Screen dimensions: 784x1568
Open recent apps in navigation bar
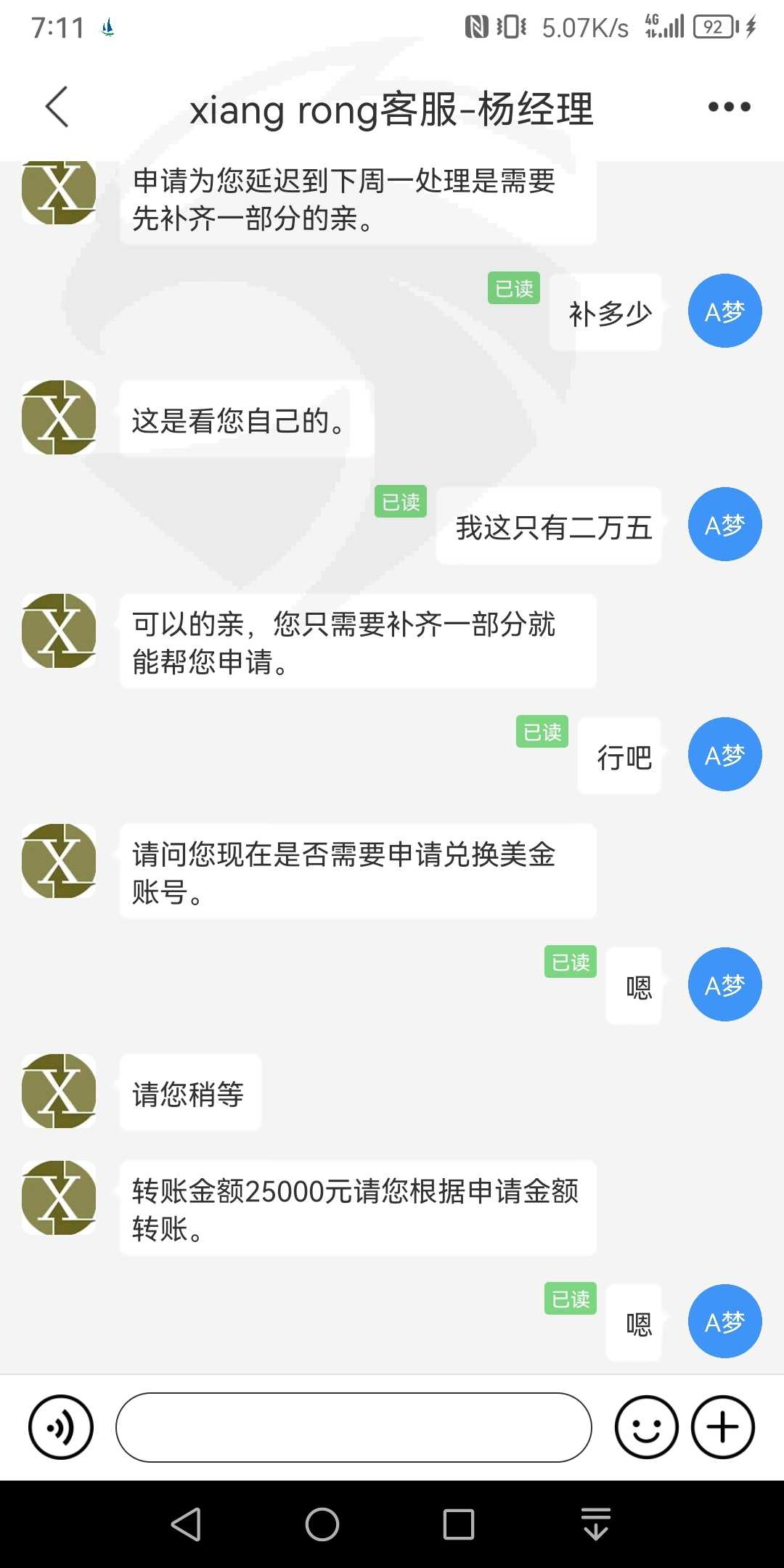pos(459,1524)
